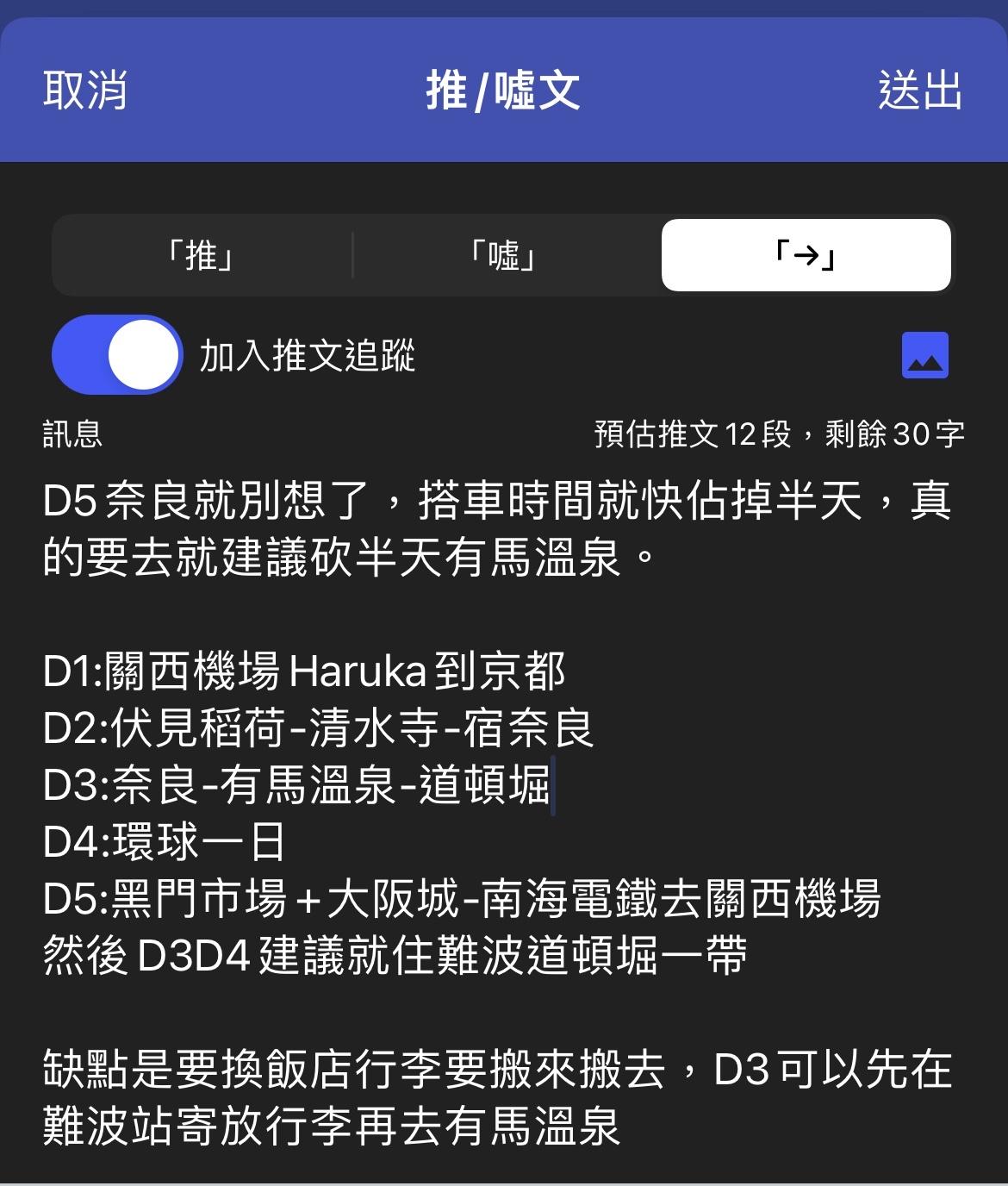Select the 「推」 push option

point(202,255)
